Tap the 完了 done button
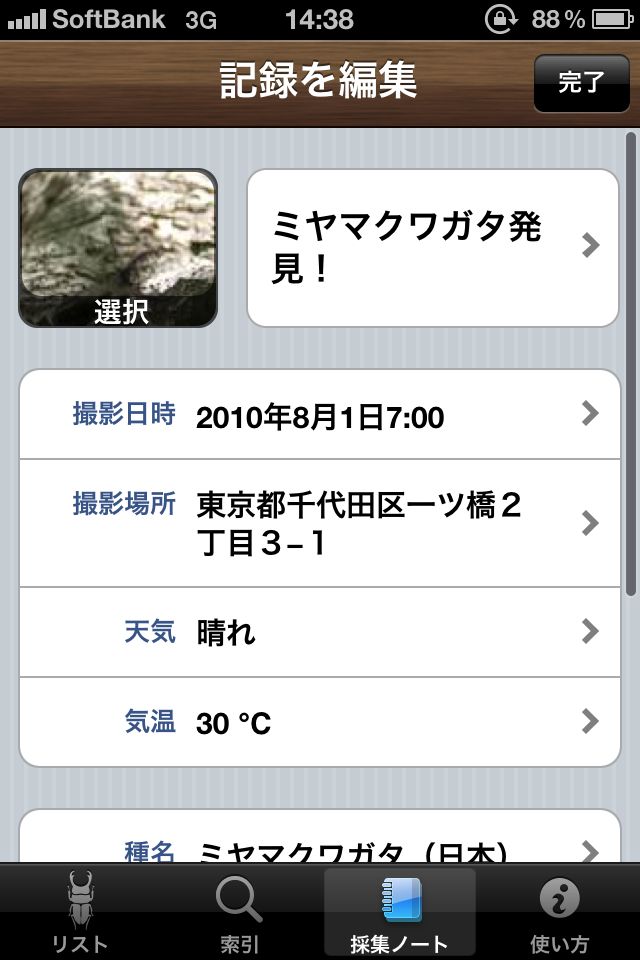This screenshot has width=640, height=960. (581, 82)
